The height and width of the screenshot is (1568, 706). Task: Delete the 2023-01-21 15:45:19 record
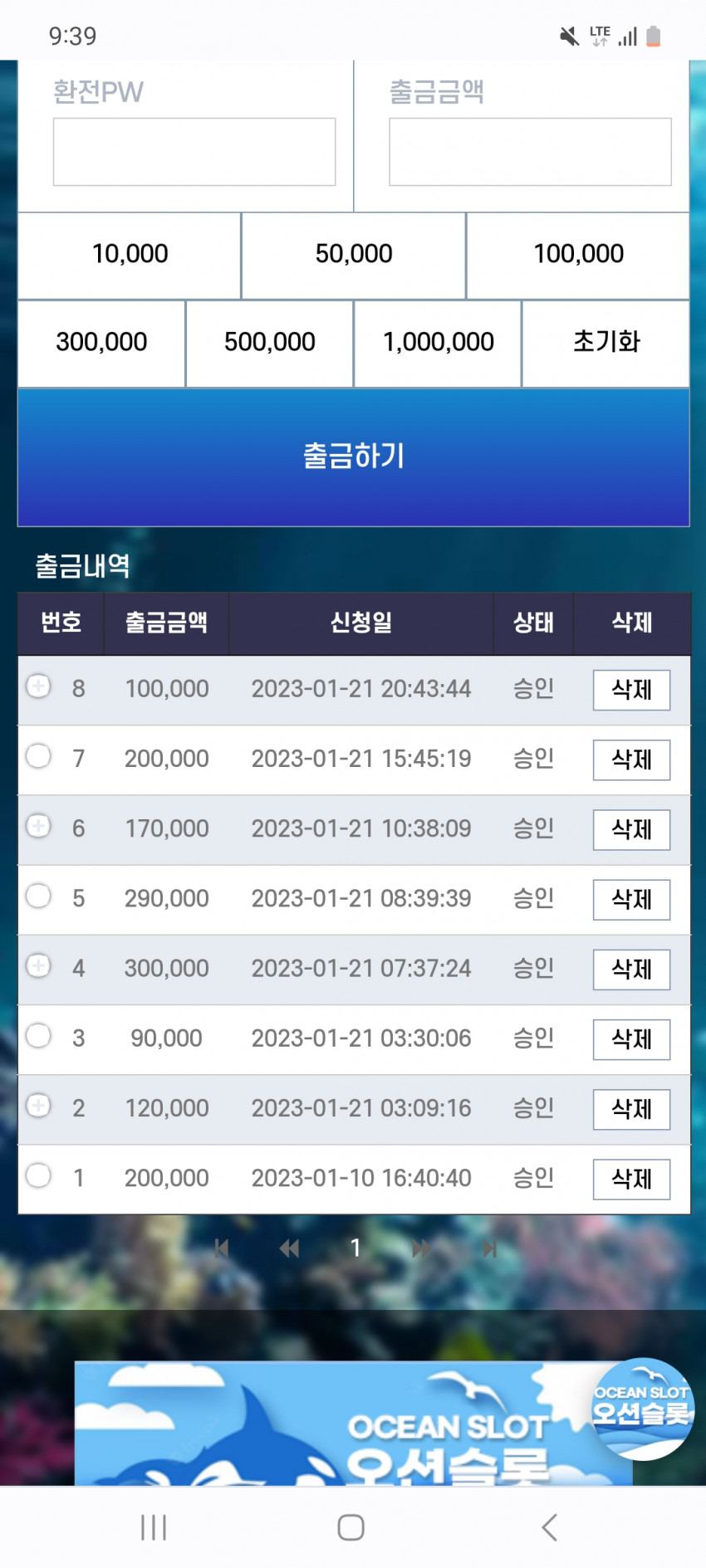coord(631,760)
